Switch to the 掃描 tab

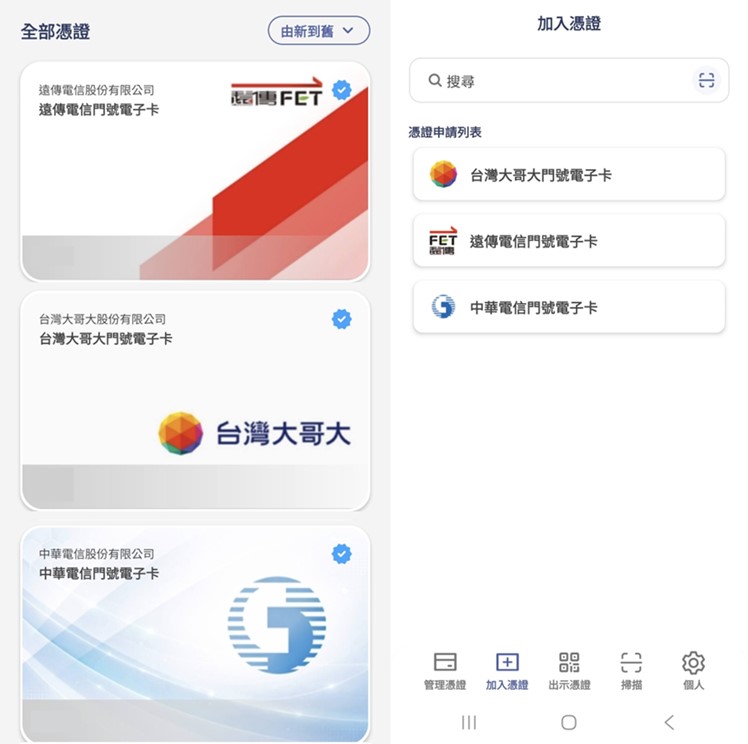coord(631,671)
